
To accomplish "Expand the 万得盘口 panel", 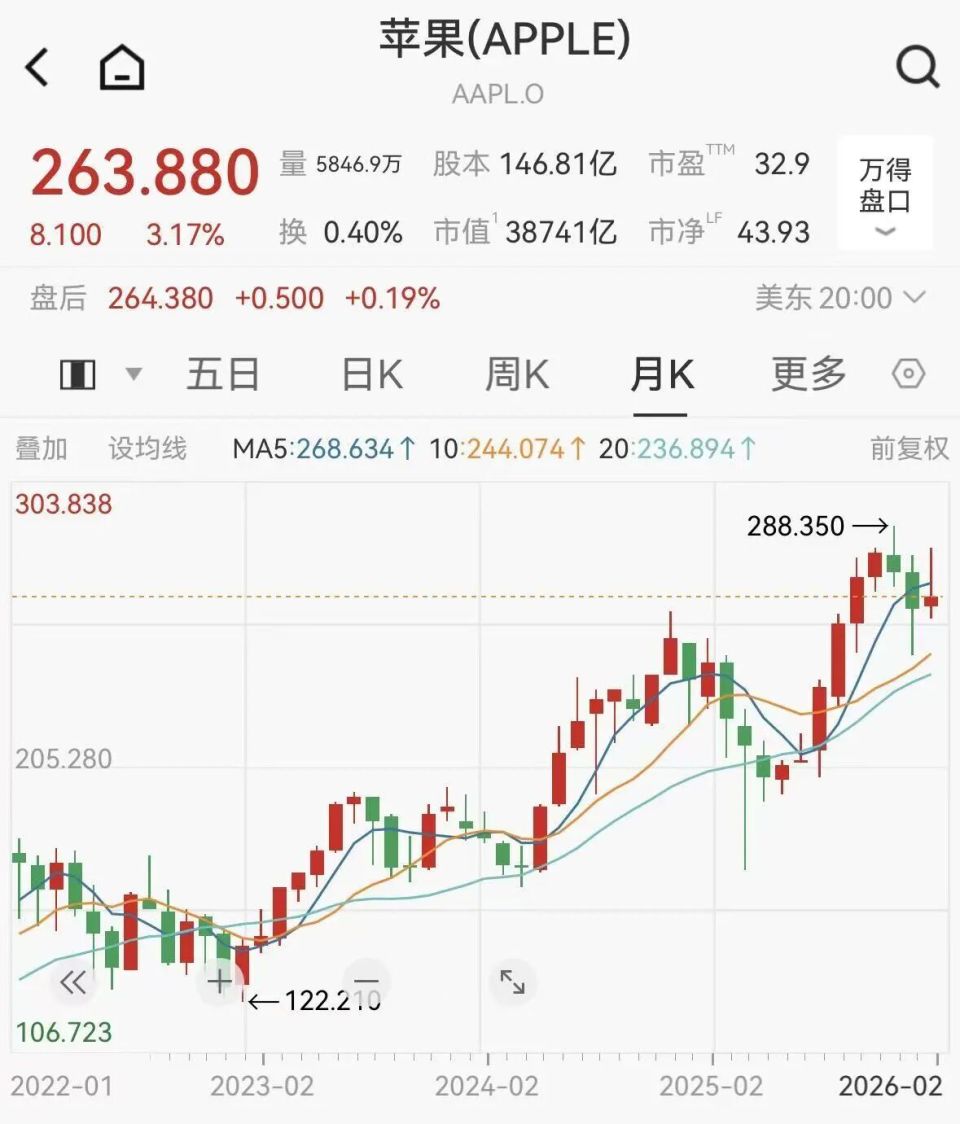I will [885, 194].
